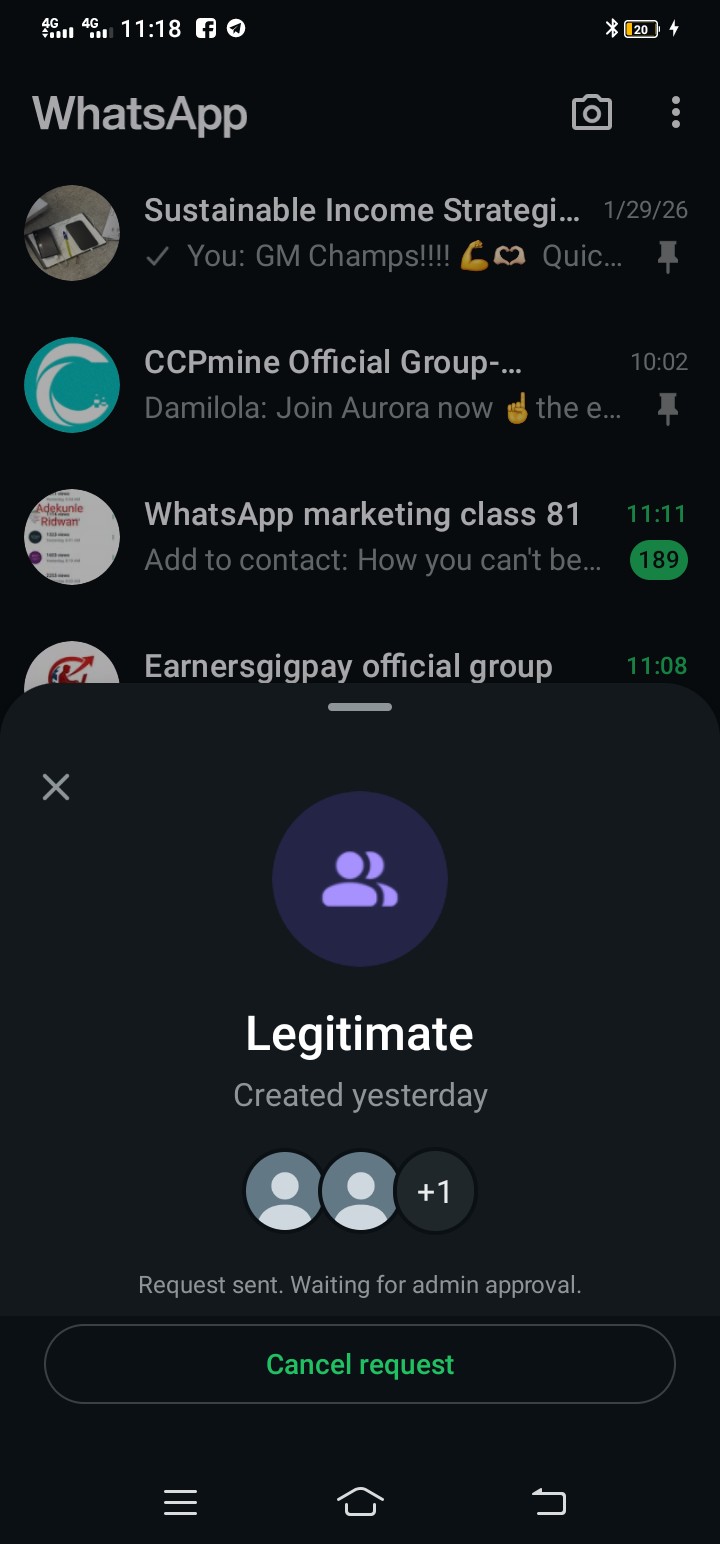
Task: Go to the phone's home screen
Action: [x=360, y=1502]
